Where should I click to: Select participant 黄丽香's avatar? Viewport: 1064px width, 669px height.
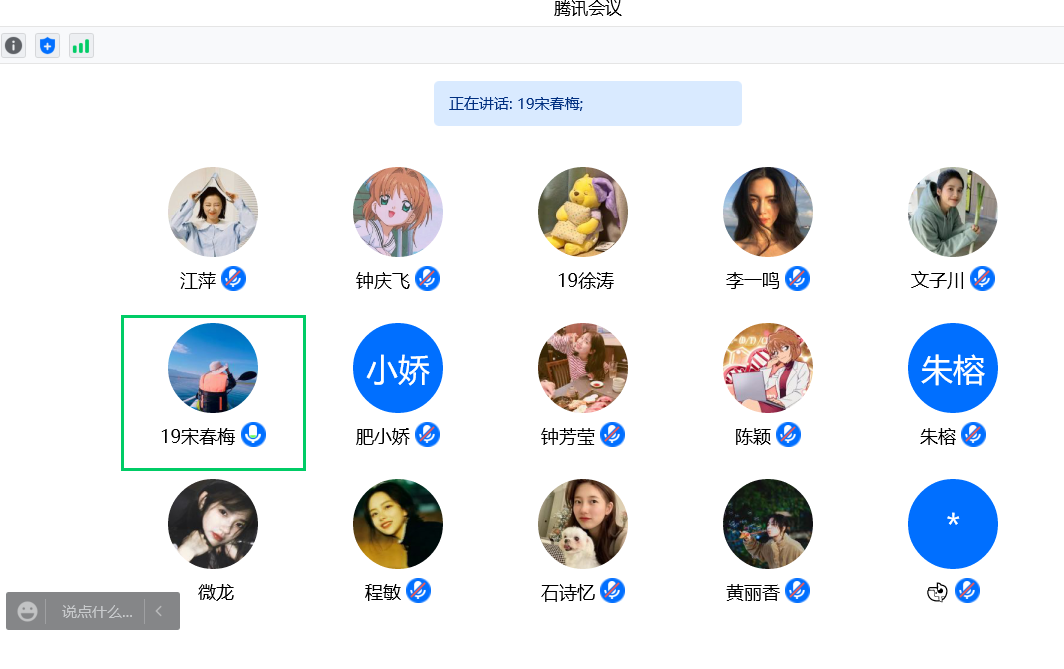click(768, 524)
